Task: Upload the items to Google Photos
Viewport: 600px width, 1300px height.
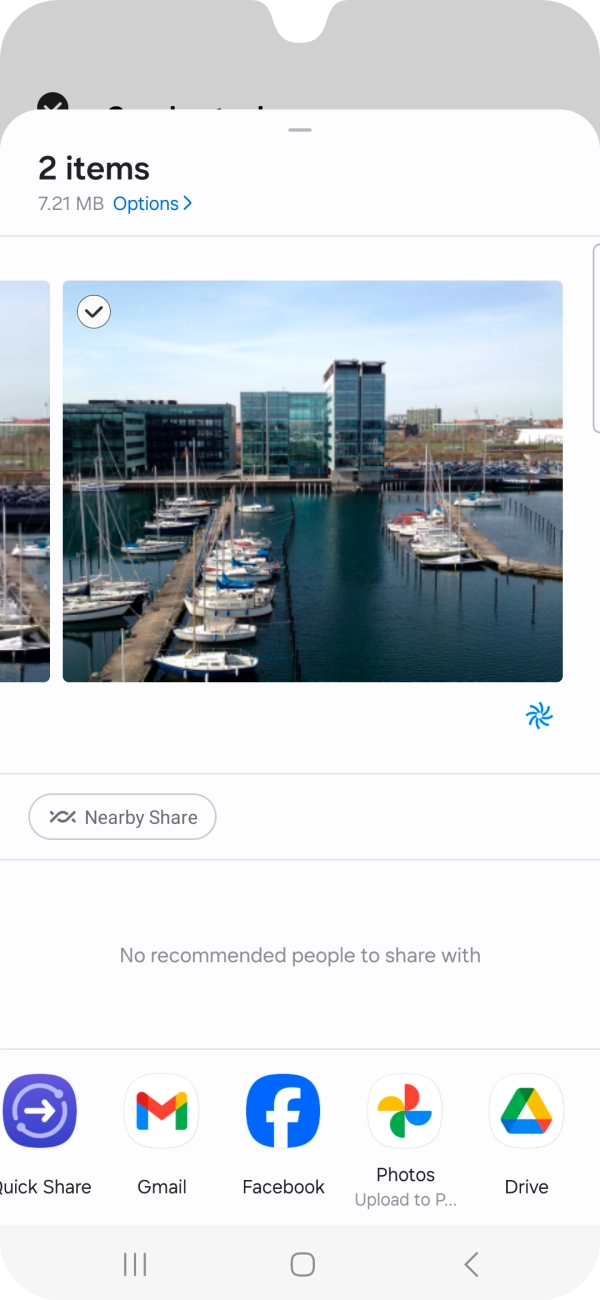Action: pos(405,1112)
